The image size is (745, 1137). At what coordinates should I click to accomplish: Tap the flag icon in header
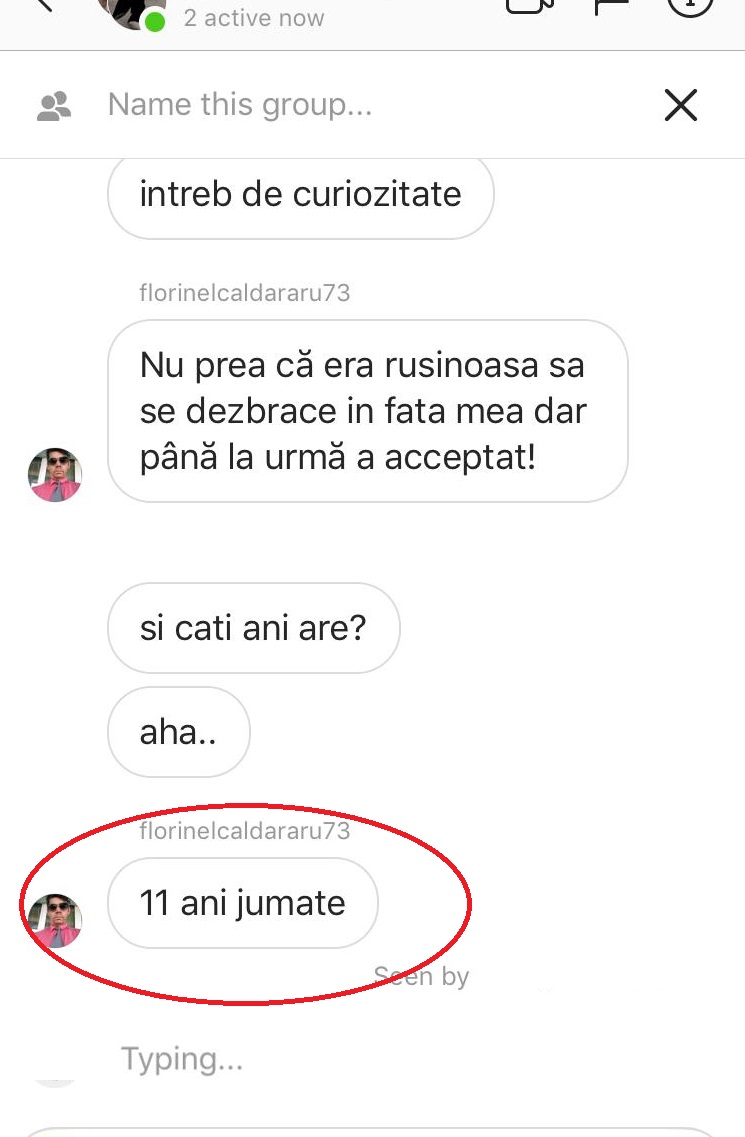click(x=609, y=6)
